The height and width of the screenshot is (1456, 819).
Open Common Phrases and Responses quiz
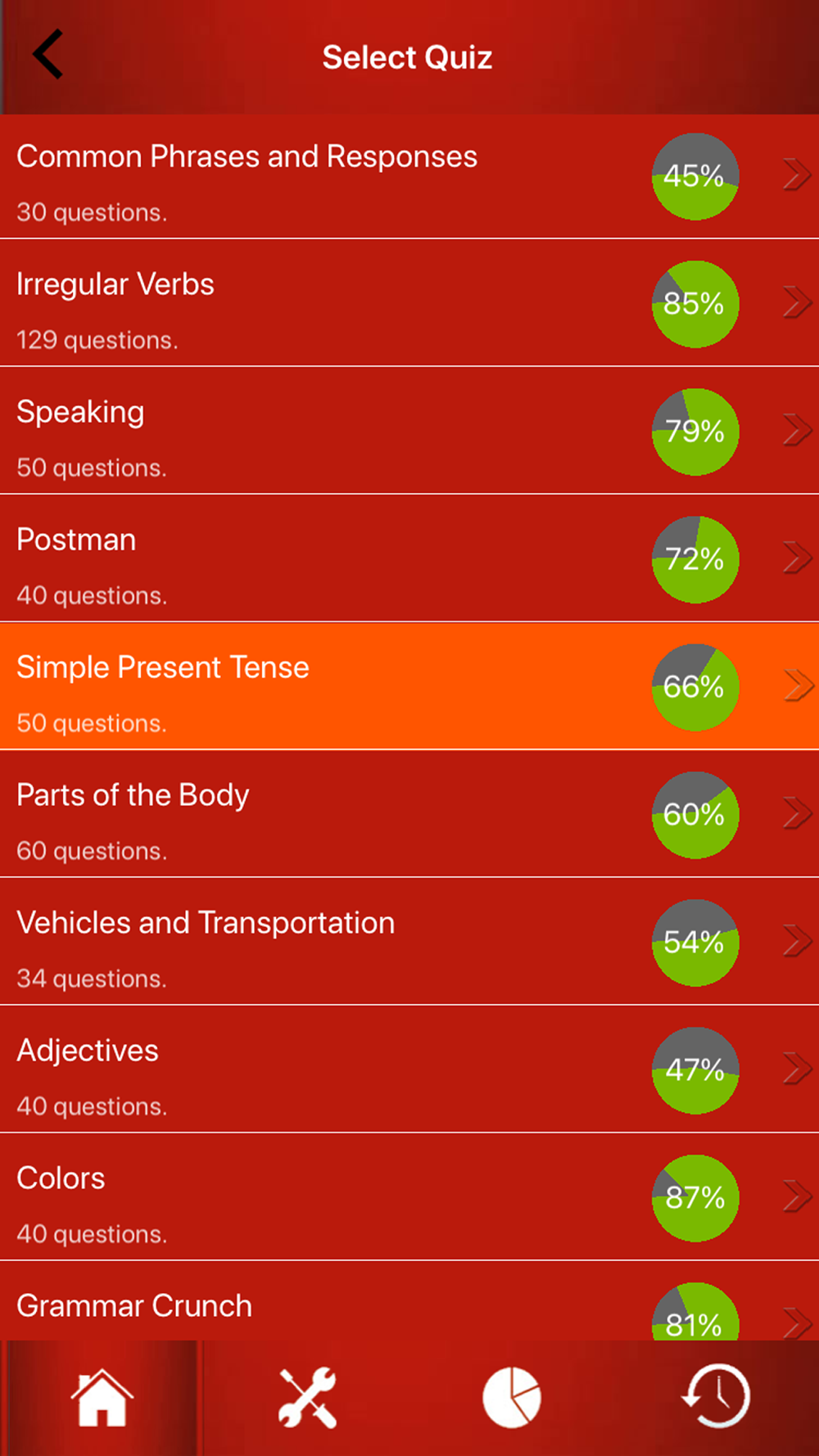[x=409, y=176]
